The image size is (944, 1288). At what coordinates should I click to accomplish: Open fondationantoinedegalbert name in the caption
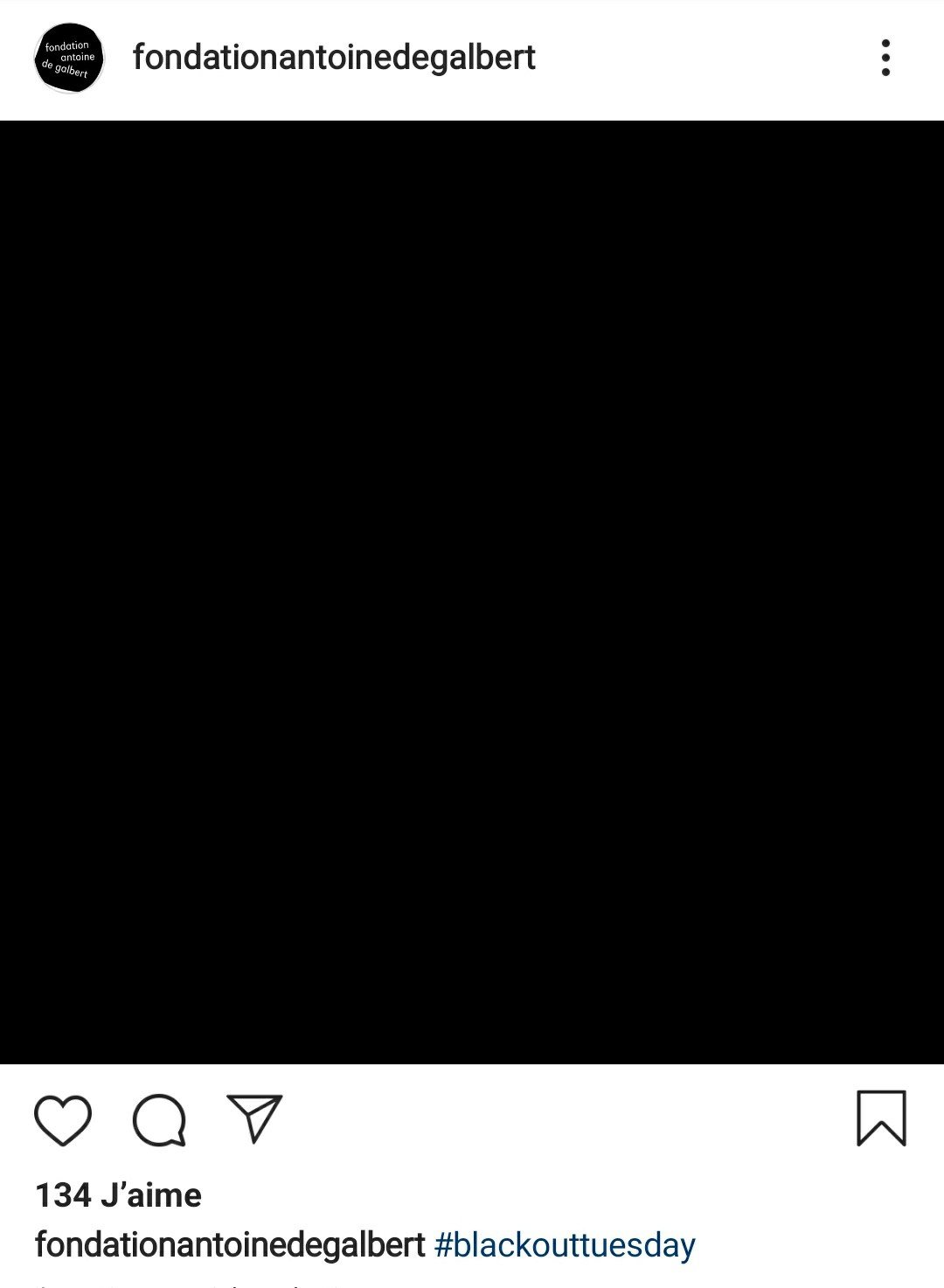click(x=230, y=1244)
